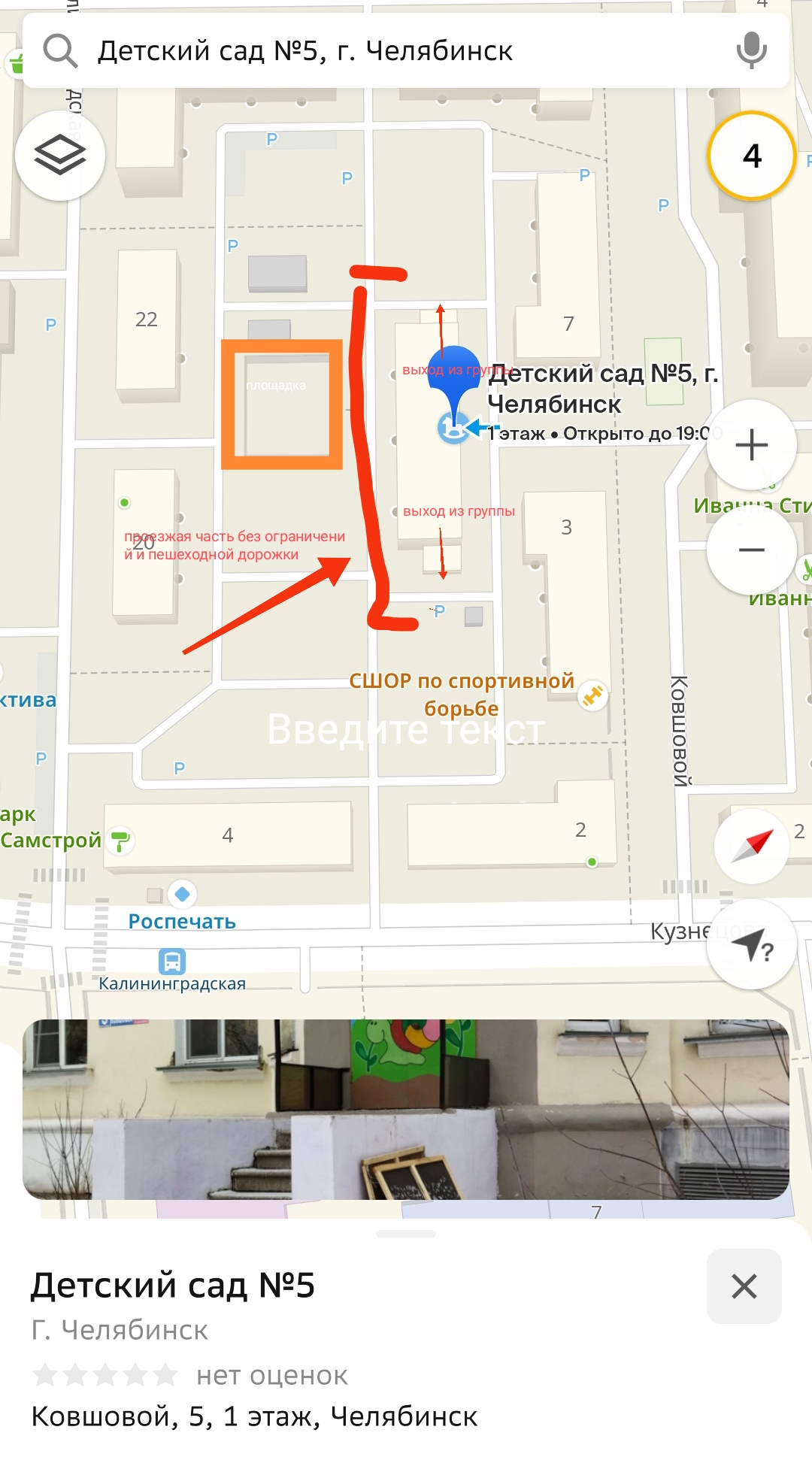The height and width of the screenshot is (1460, 812).
Task: Open СШОР по спортивной борьбе on the map
Action: (462, 694)
